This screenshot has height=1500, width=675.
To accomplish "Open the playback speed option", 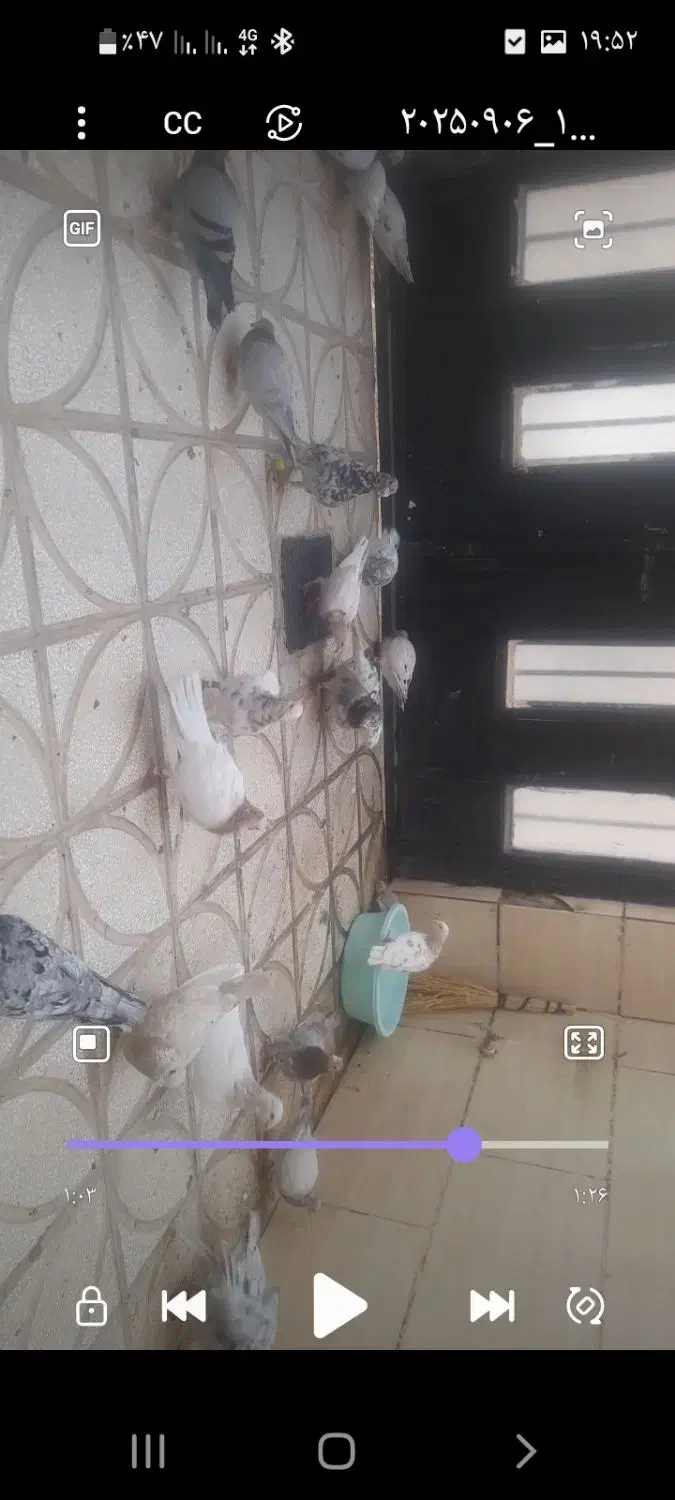I will pos(284,123).
